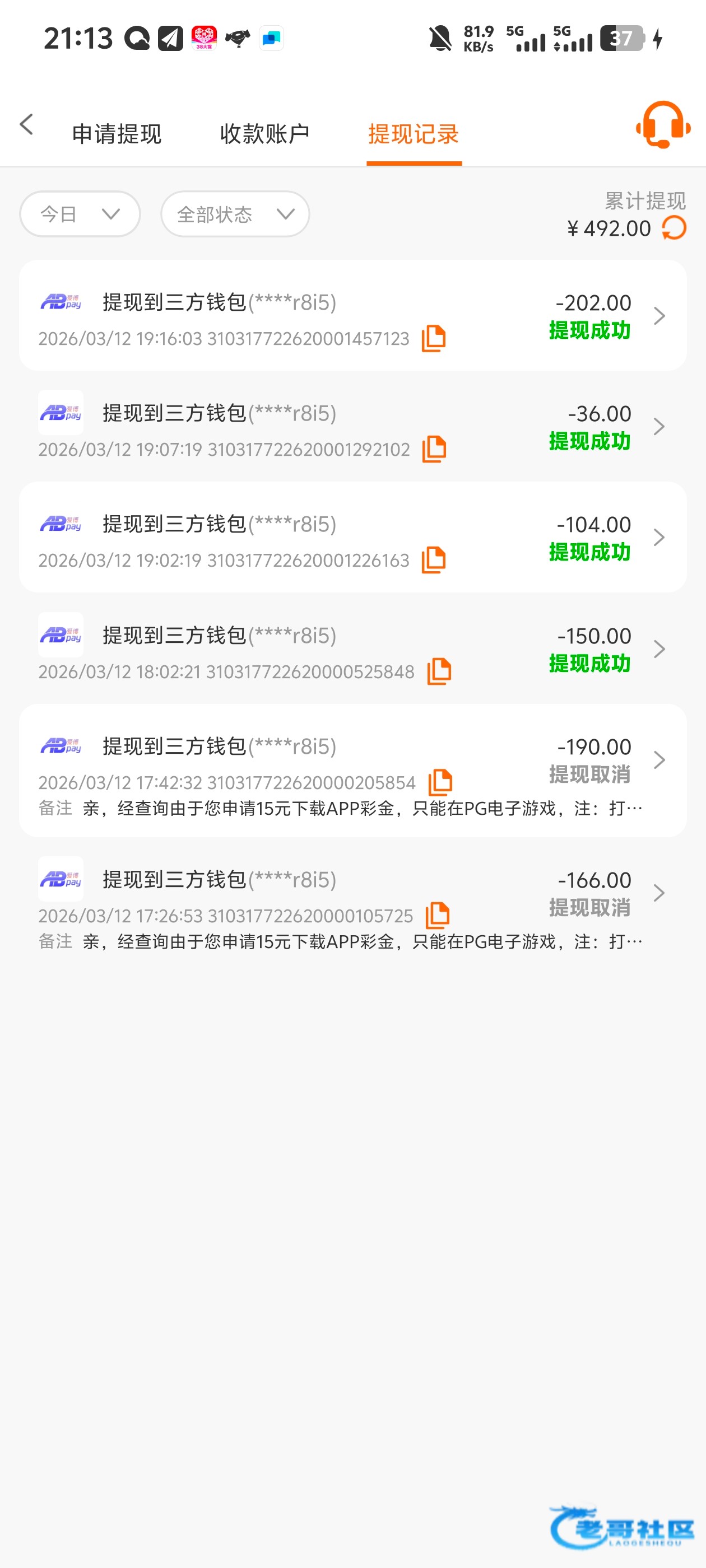Open the cancelled -190.00 withdrawal record
The width and height of the screenshot is (706, 1568).
(x=658, y=760)
